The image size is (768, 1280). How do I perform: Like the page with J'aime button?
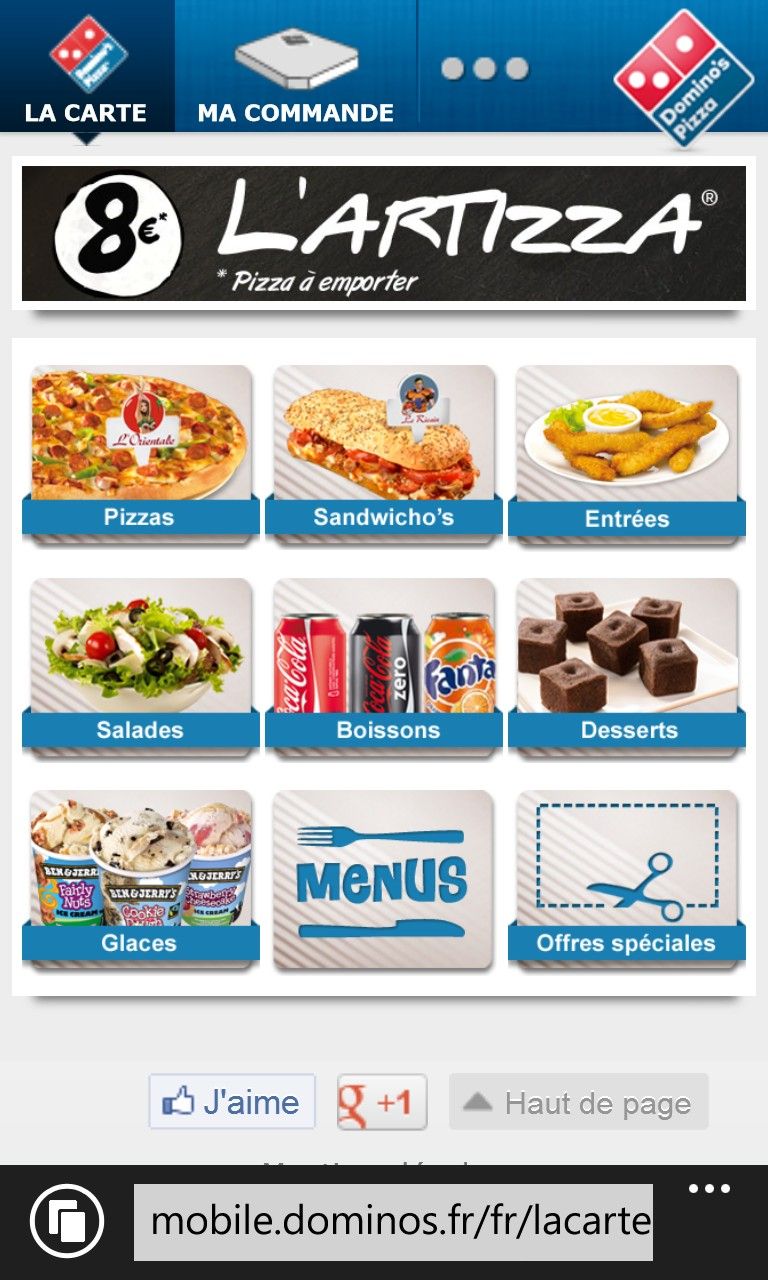click(232, 1102)
